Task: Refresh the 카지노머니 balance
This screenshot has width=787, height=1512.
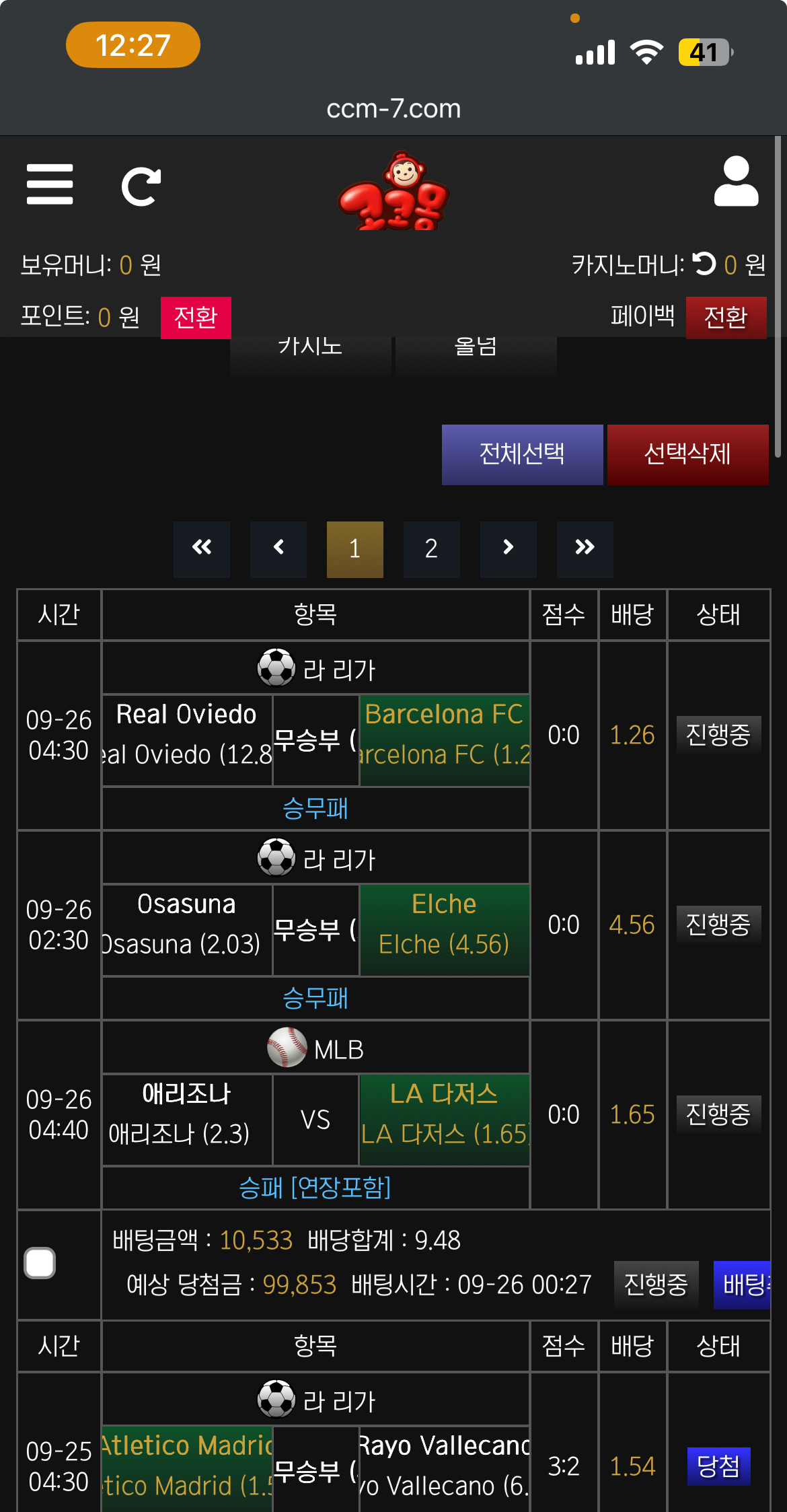Action: pyautogui.click(x=704, y=263)
